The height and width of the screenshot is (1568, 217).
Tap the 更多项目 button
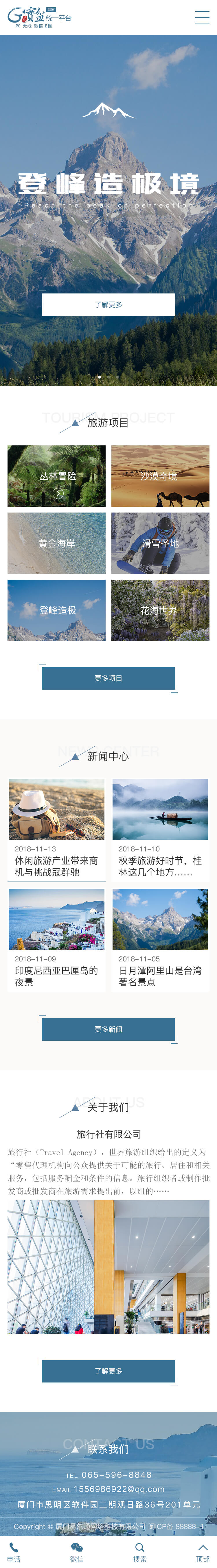point(108,678)
